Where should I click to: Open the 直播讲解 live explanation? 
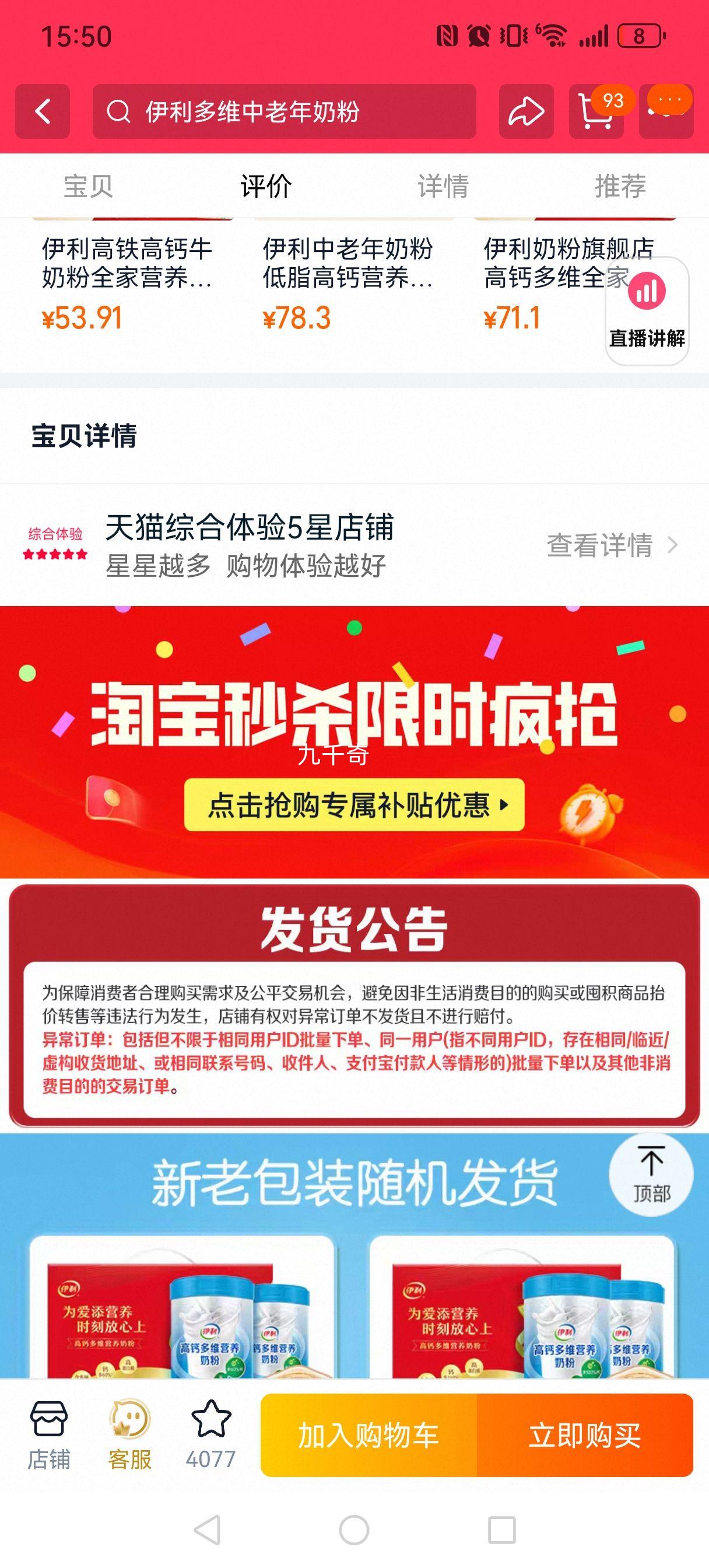646,311
